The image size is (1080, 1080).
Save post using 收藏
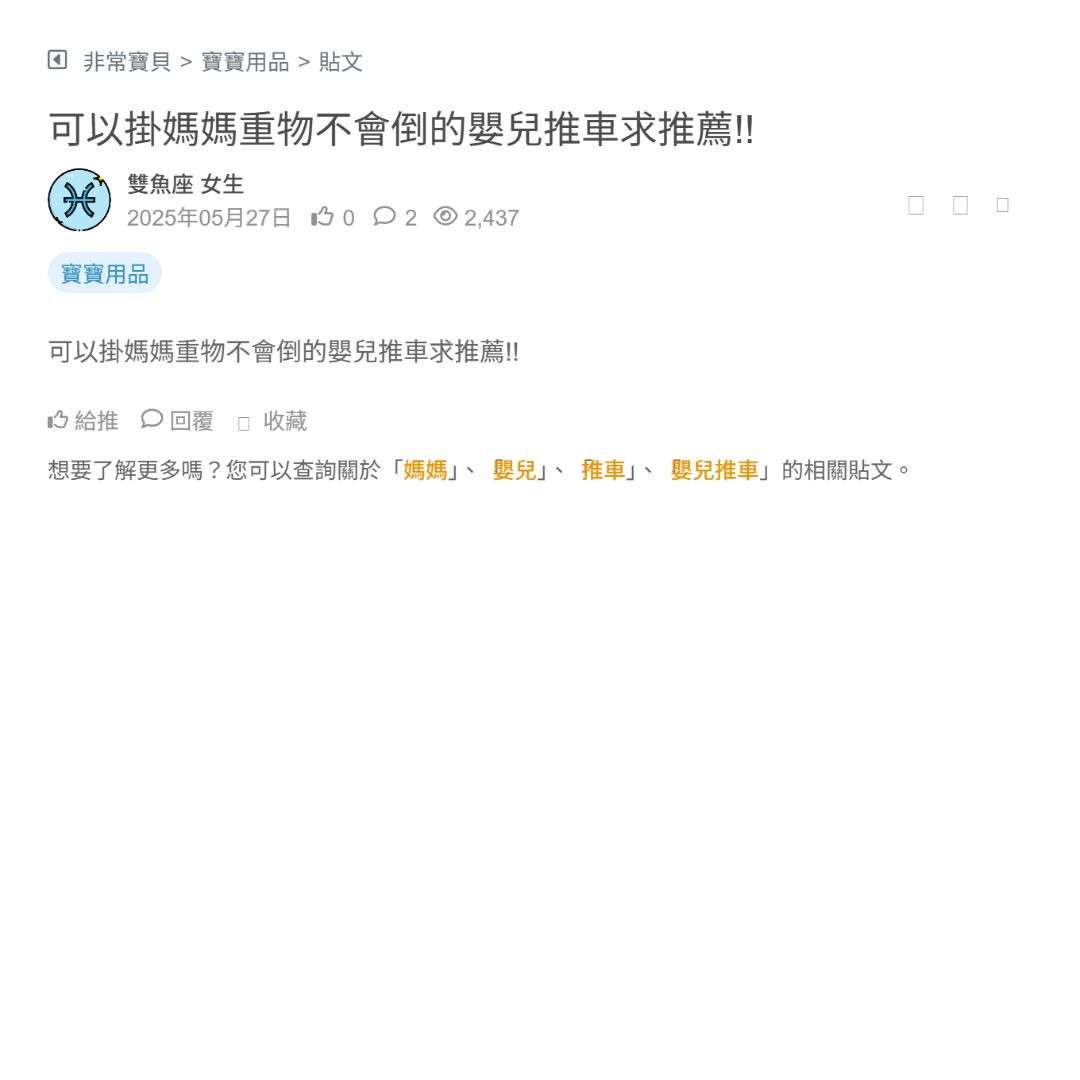274,421
